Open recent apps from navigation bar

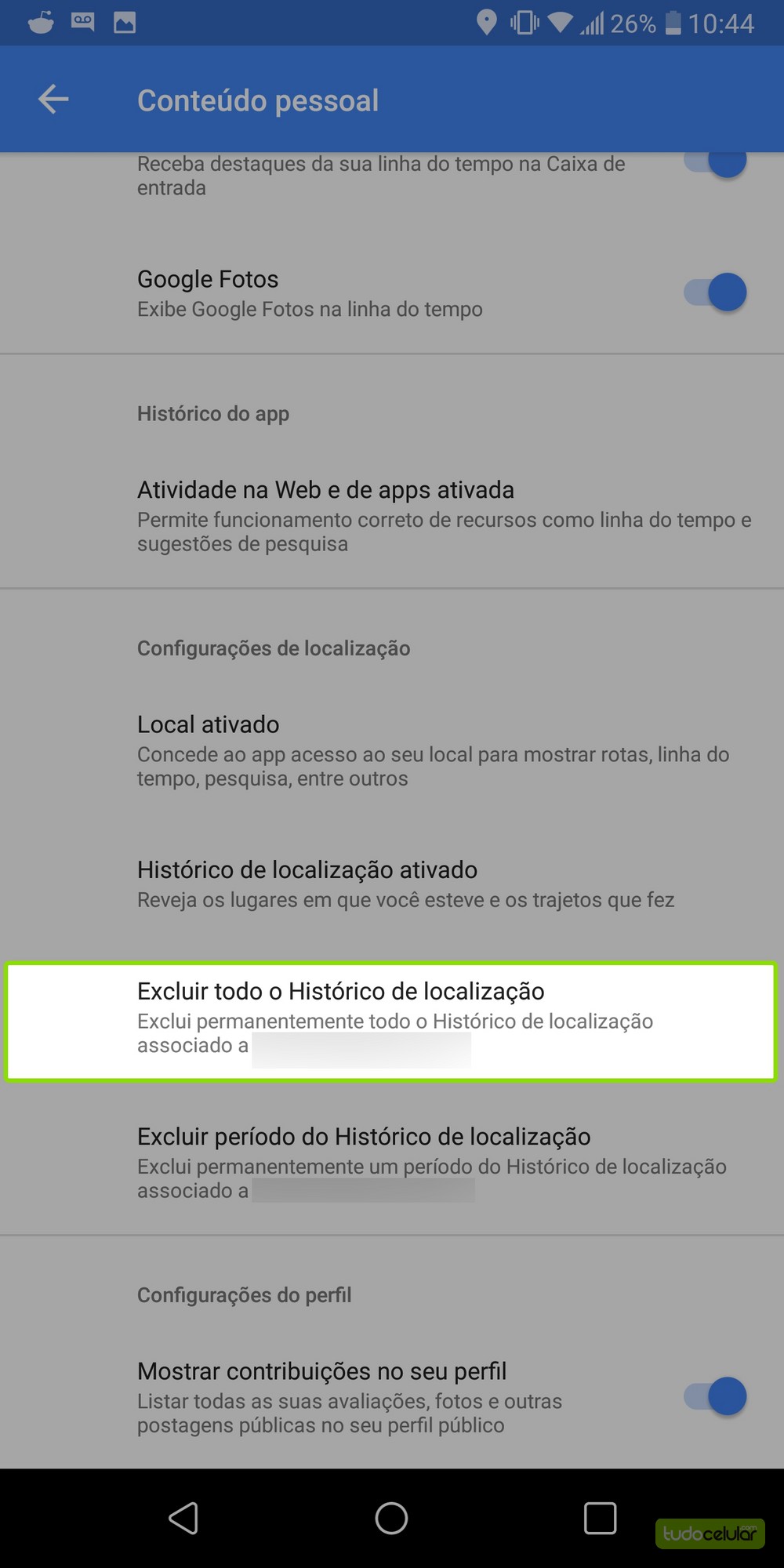(600, 1518)
